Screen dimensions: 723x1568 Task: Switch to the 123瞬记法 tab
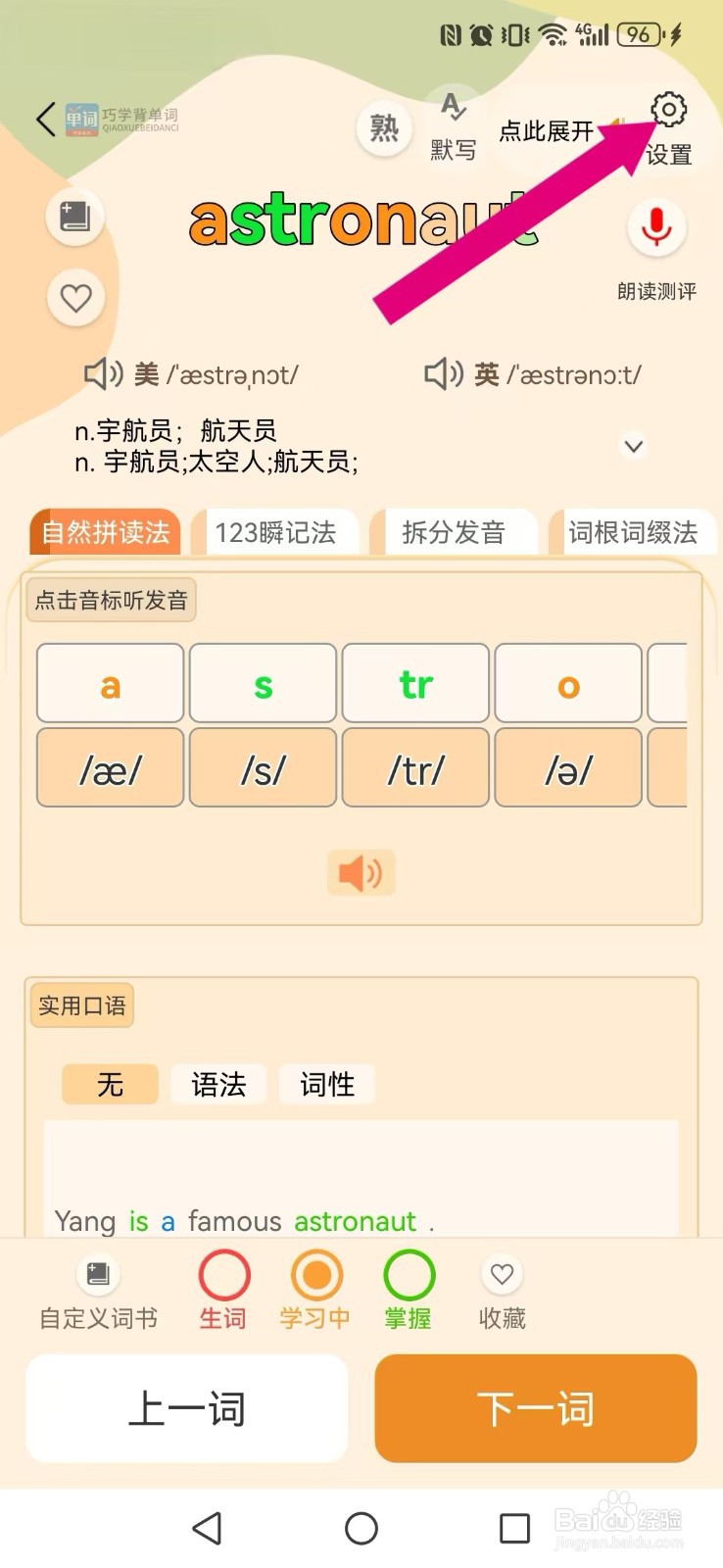[277, 532]
